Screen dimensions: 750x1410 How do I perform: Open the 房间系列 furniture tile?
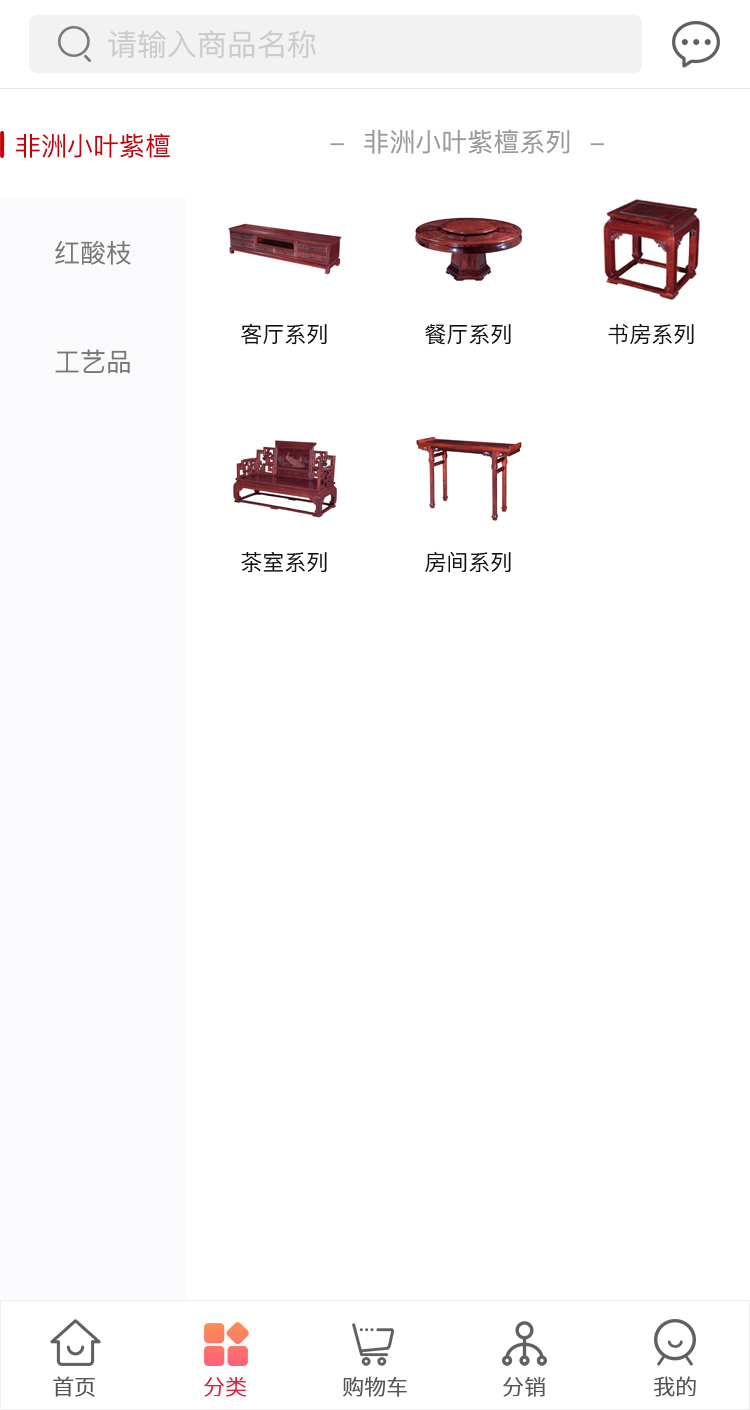468,501
